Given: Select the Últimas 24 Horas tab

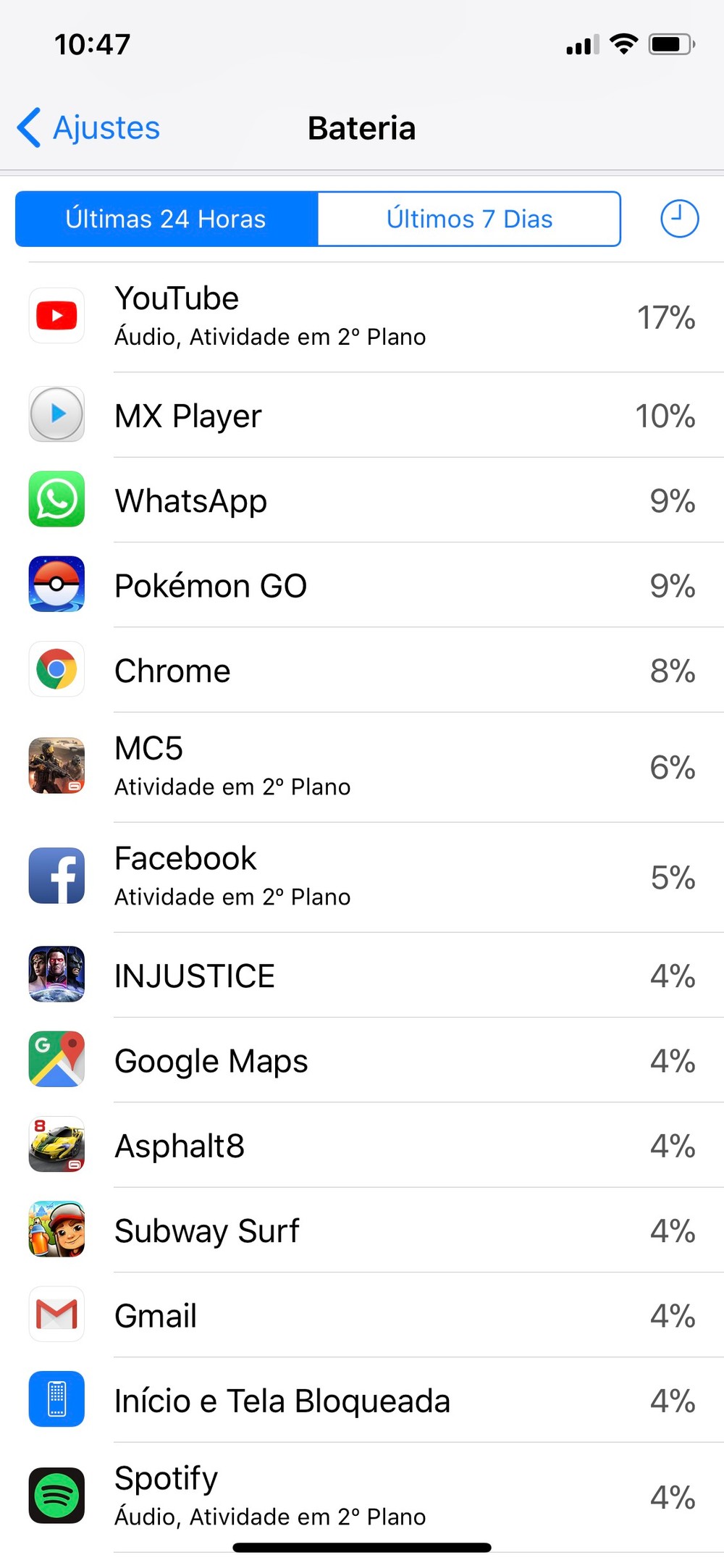Looking at the screenshot, I should coord(167,219).
